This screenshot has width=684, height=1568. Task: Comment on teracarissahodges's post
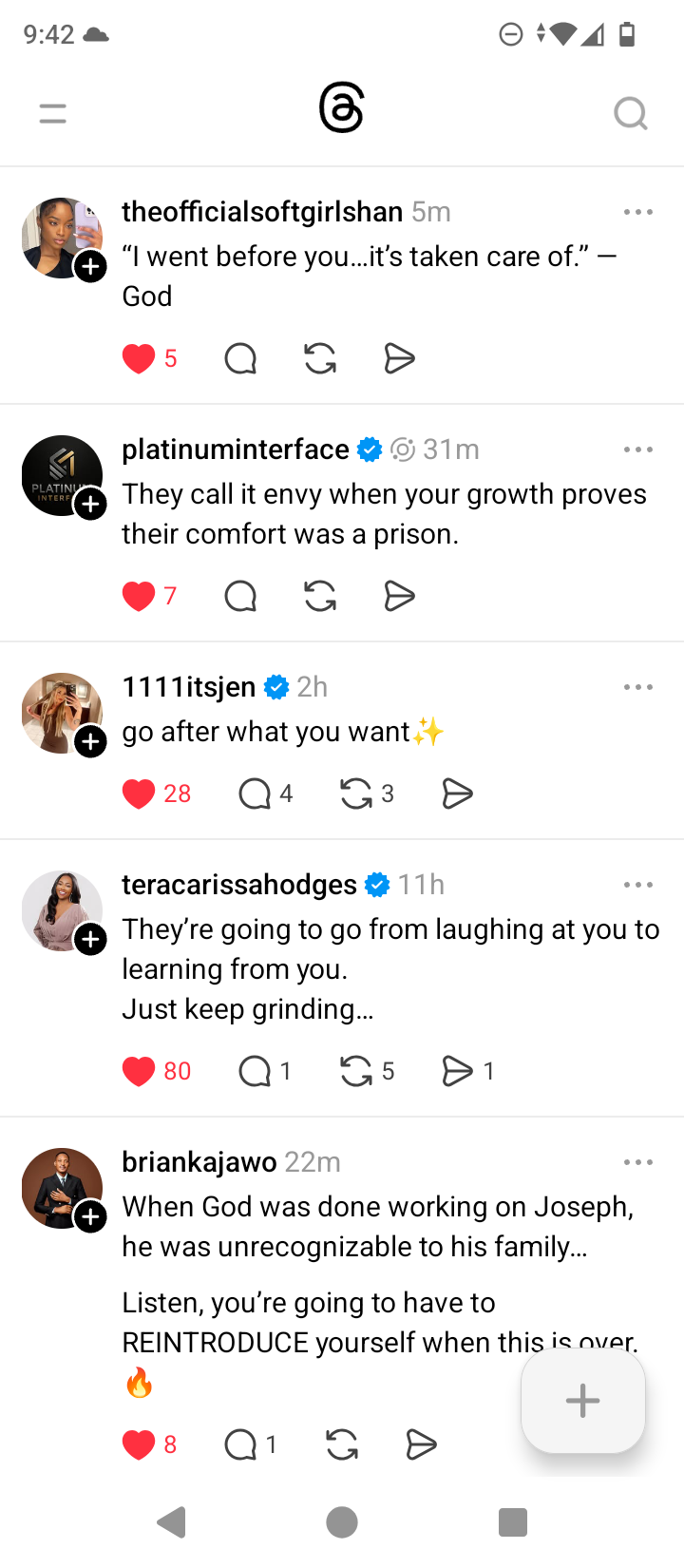click(x=255, y=1071)
